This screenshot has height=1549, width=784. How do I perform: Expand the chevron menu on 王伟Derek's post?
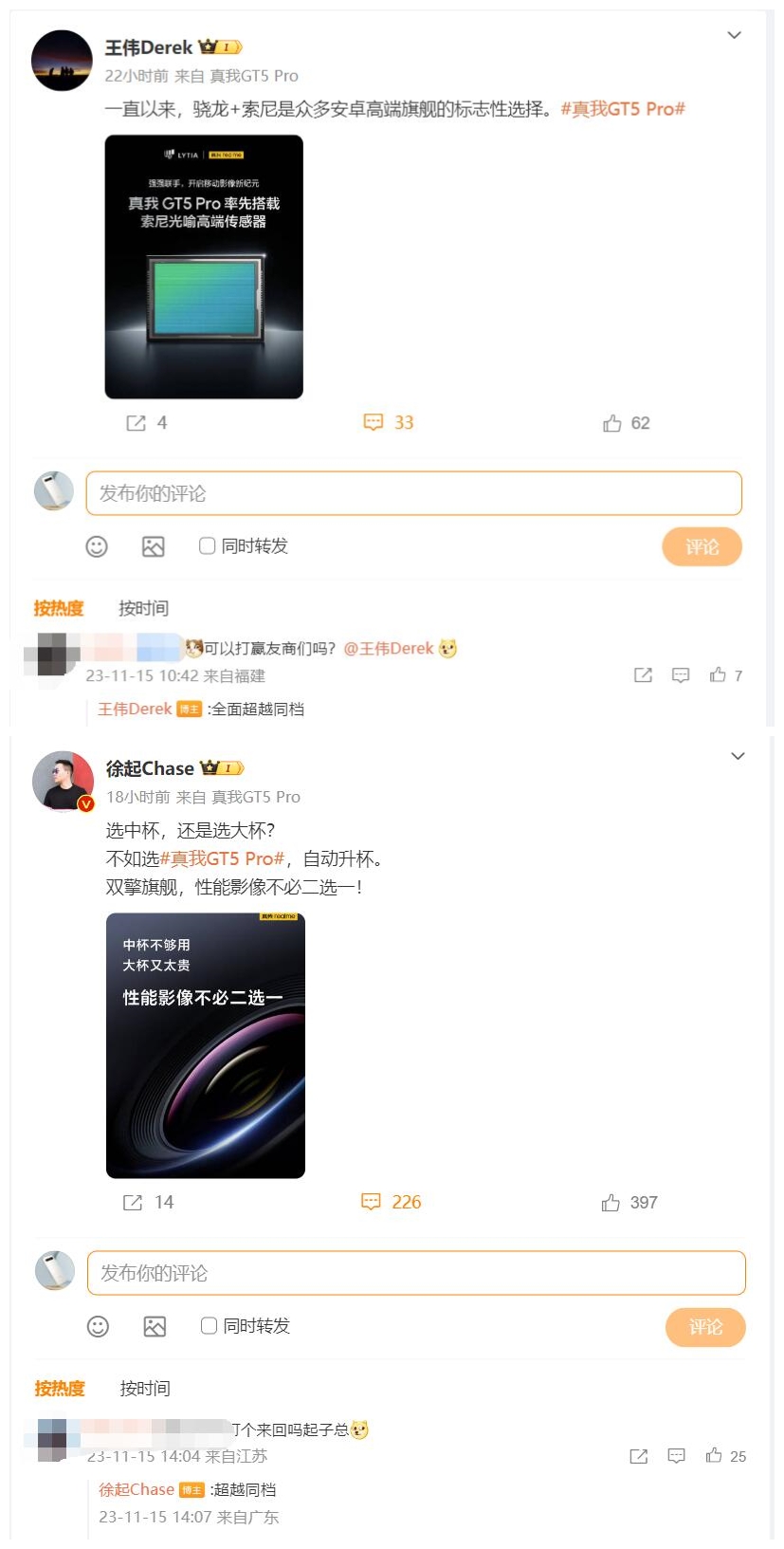(x=734, y=36)
